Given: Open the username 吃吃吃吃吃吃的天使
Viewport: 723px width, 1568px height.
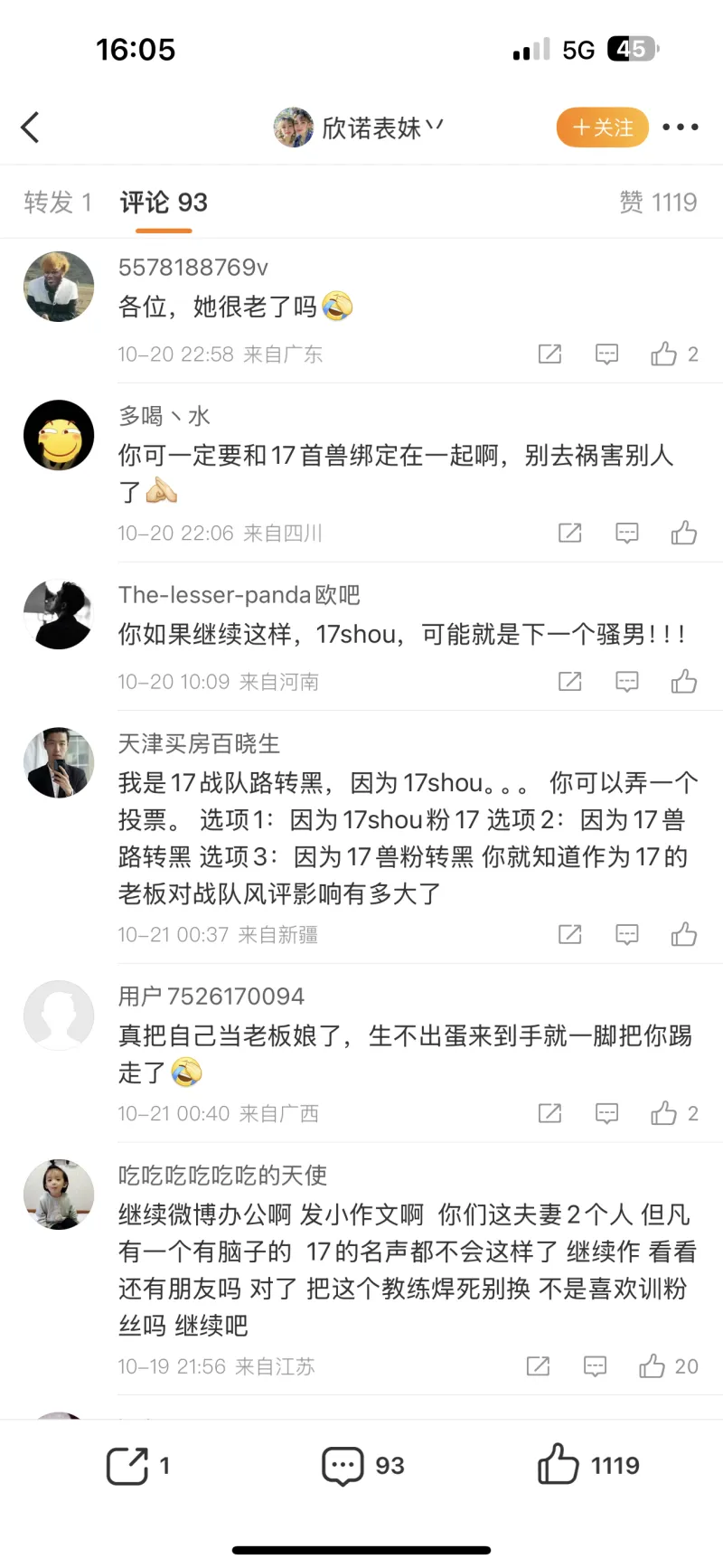Looking at the screenshot, I should tap(222, 1176).
